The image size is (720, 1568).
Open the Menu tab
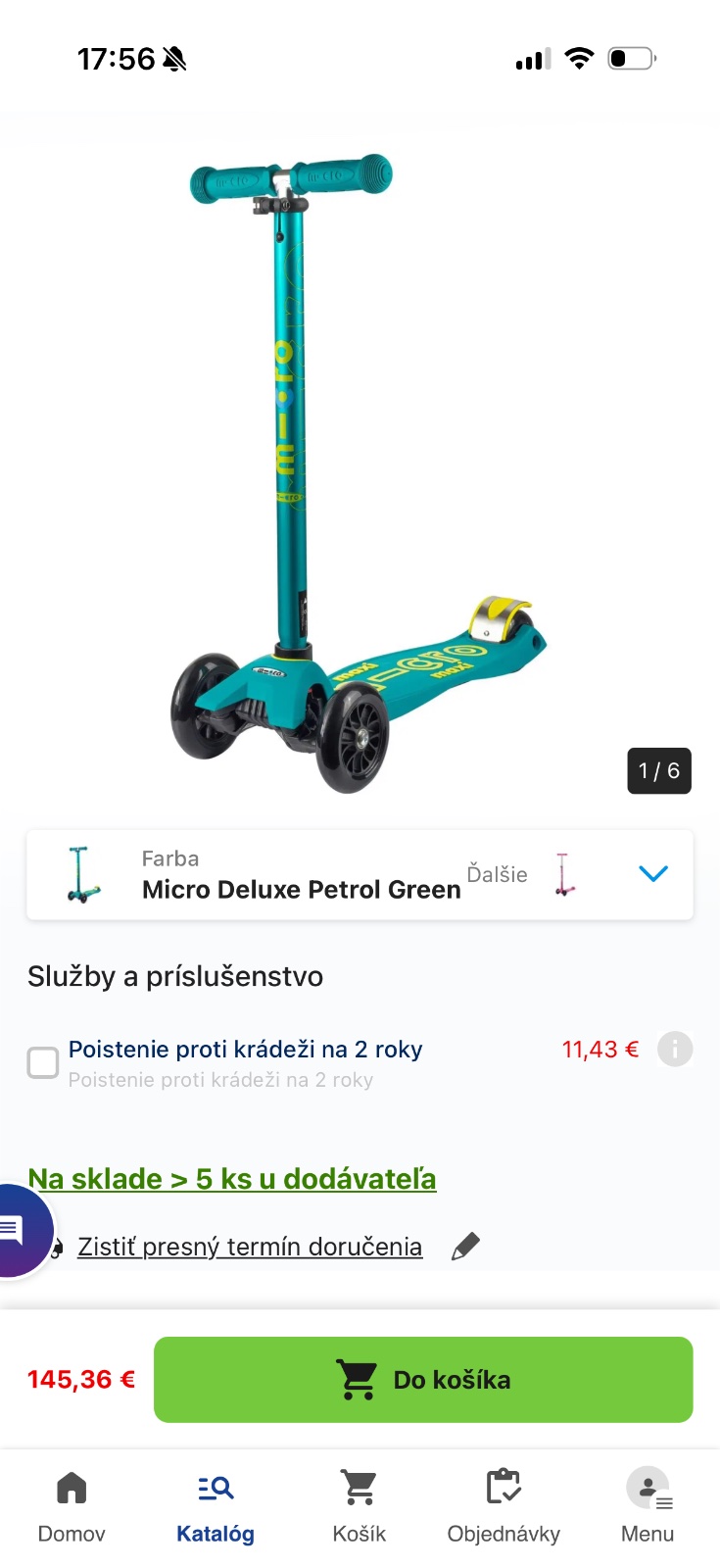coord(648,1506)
